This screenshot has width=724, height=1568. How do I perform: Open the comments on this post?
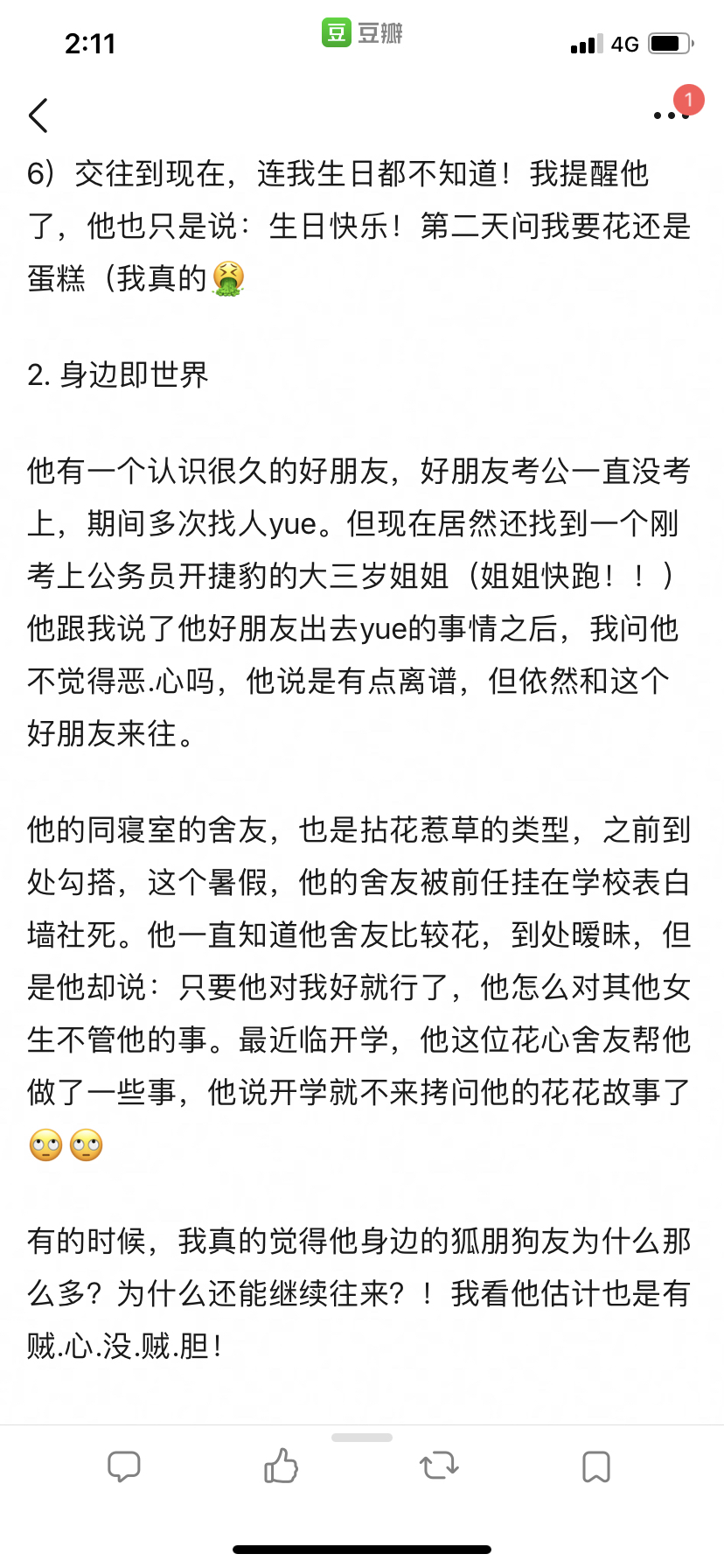[124, 1466]
